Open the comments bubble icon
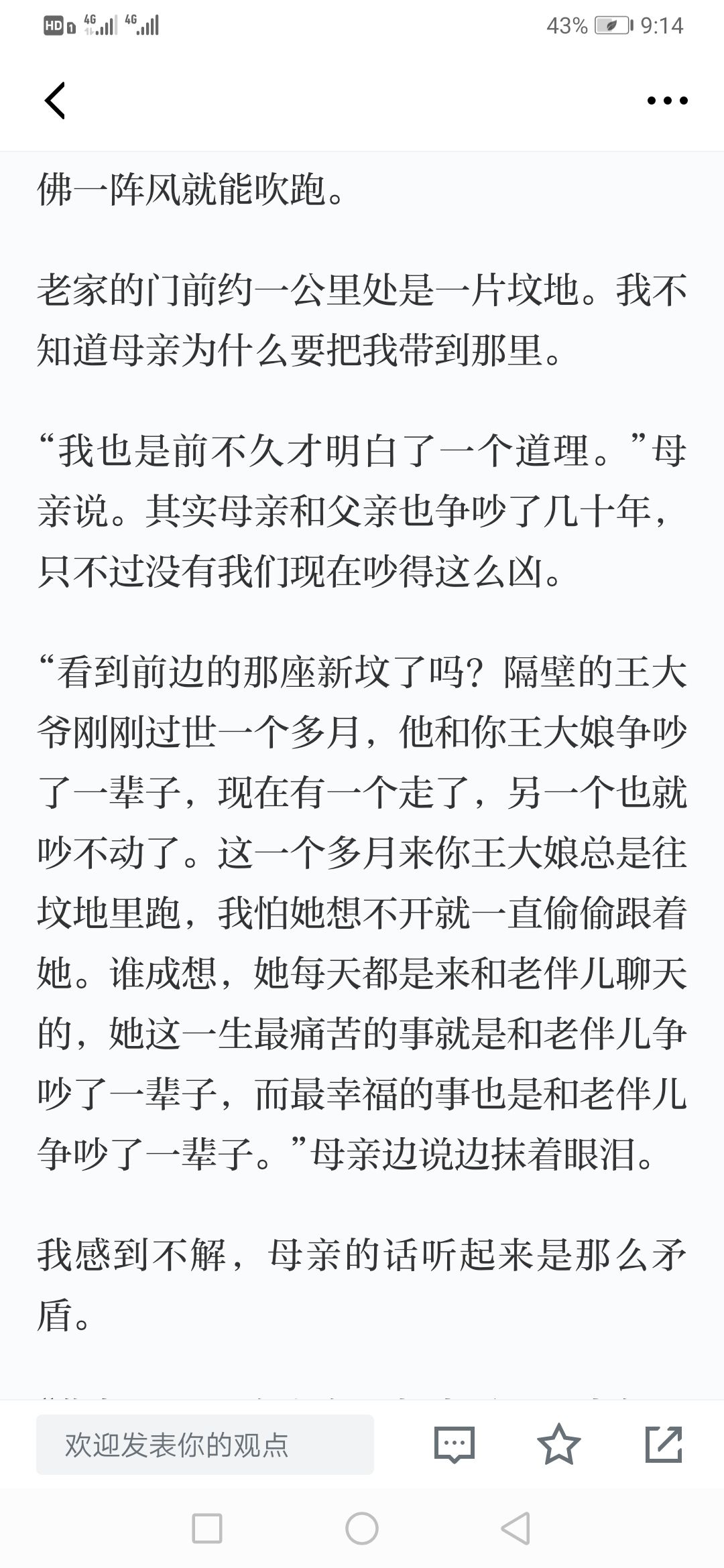 pos(455,1444)
